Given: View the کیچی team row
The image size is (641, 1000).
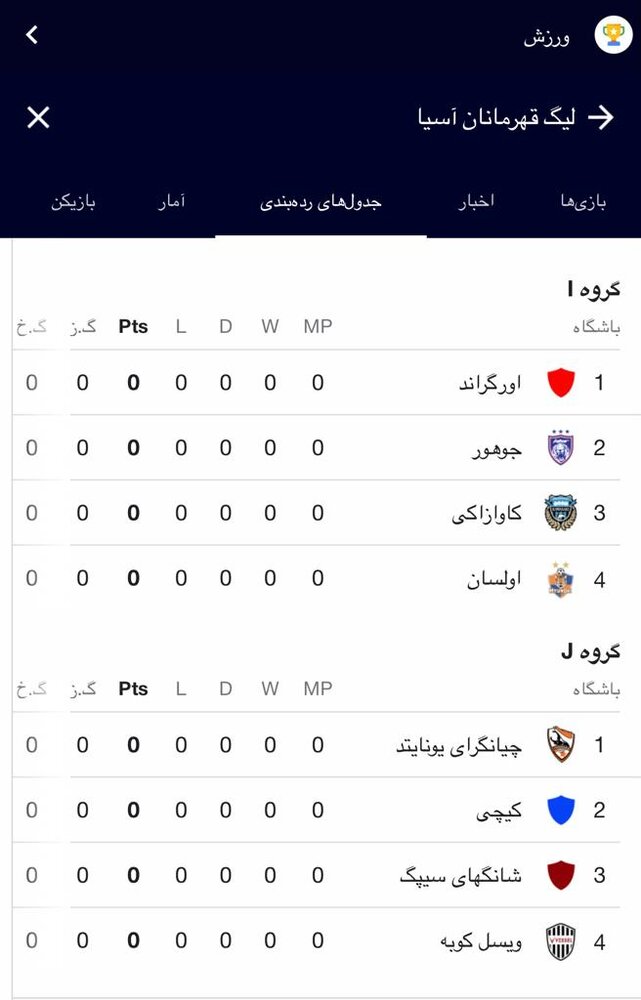Looking at the screenshot, I should (500, 810).
